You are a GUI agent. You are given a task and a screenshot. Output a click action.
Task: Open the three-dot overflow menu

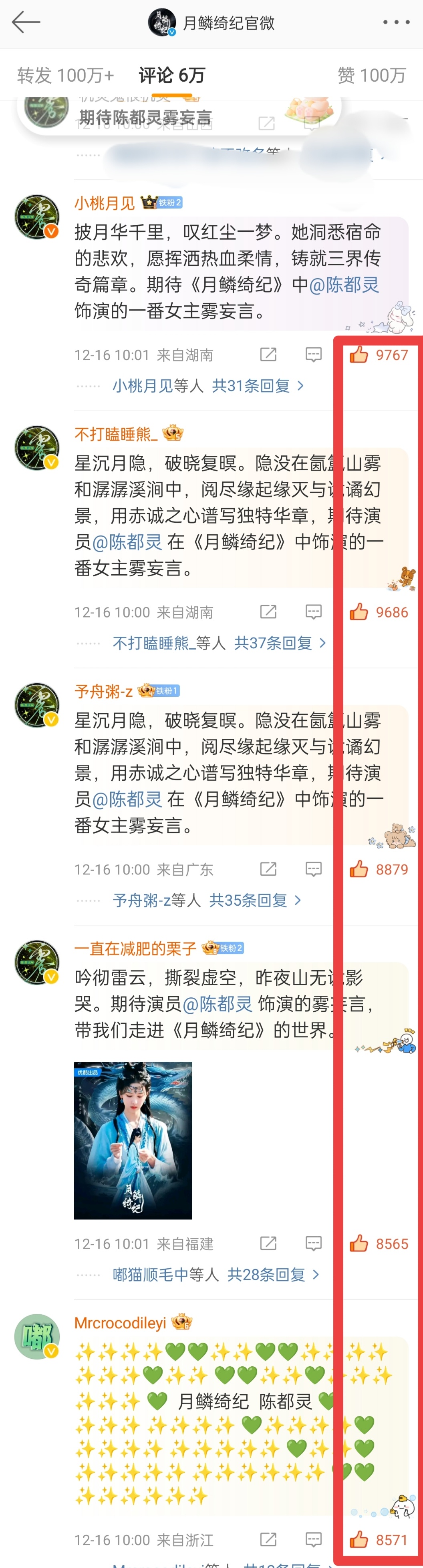click(x=396, y=22)
